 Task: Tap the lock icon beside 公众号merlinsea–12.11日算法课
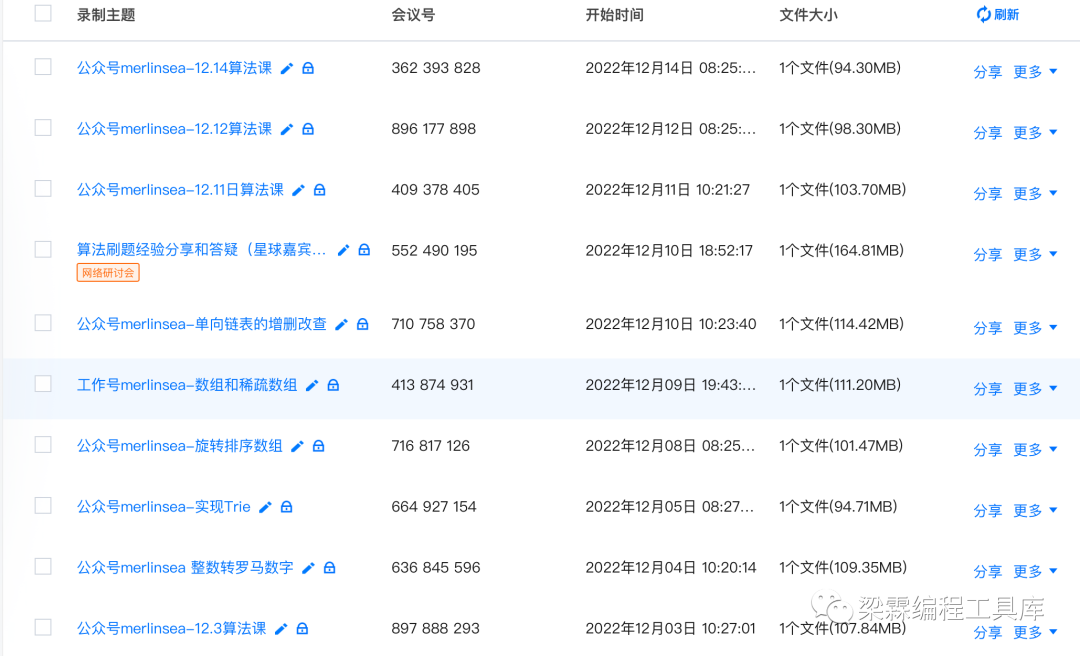pos(320,190)
